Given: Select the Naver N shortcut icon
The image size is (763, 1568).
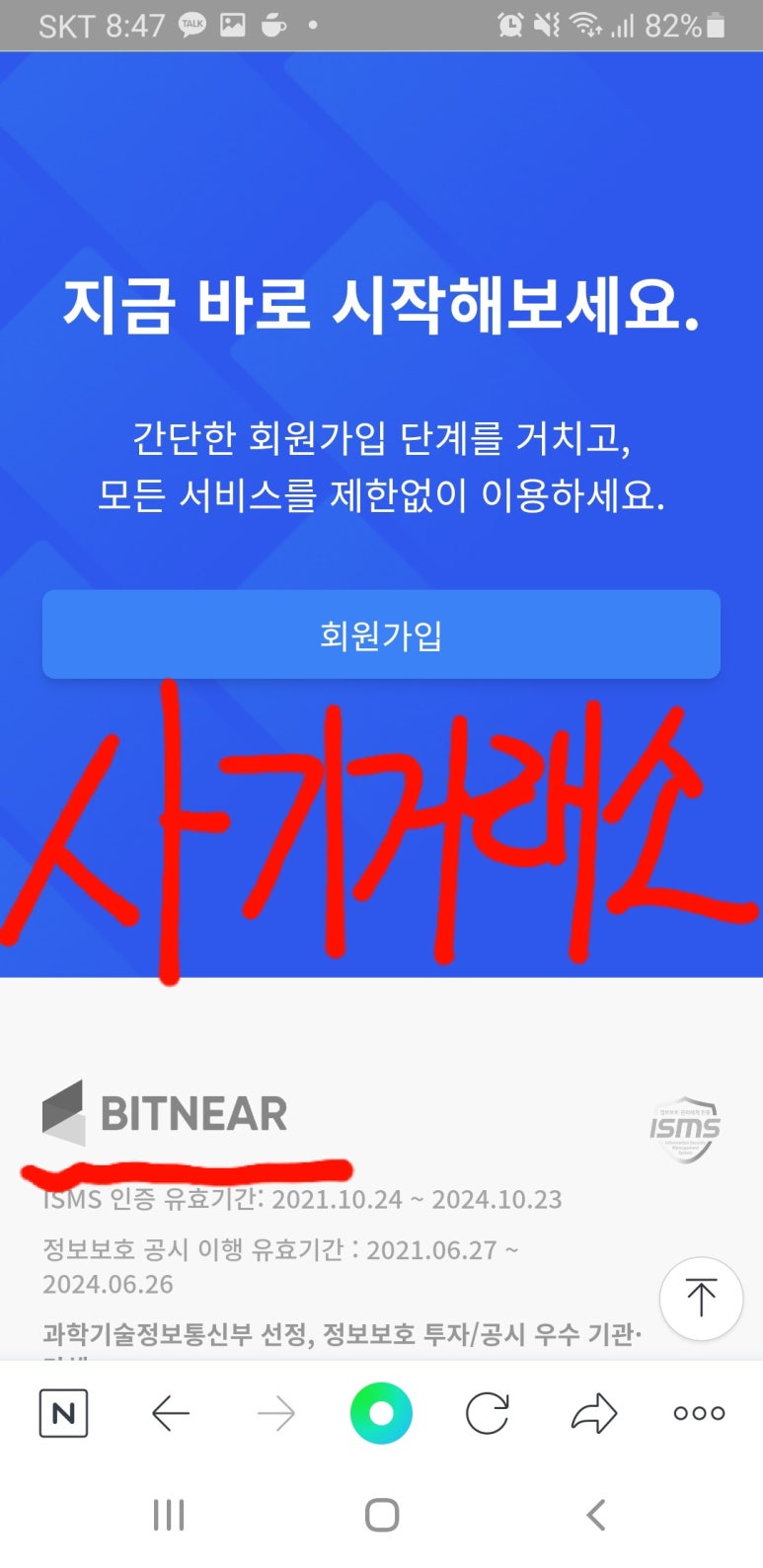Looking at the screenshot, I should (63, 1413).
